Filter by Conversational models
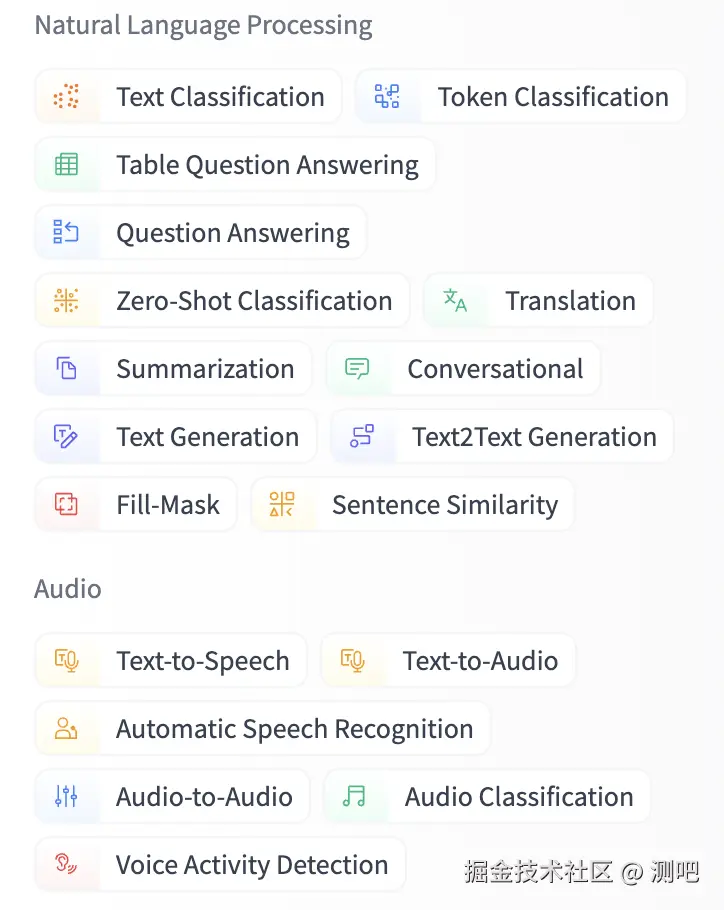Image resolution: width=724 pixels, height=910 pixels. coord(463,369)
